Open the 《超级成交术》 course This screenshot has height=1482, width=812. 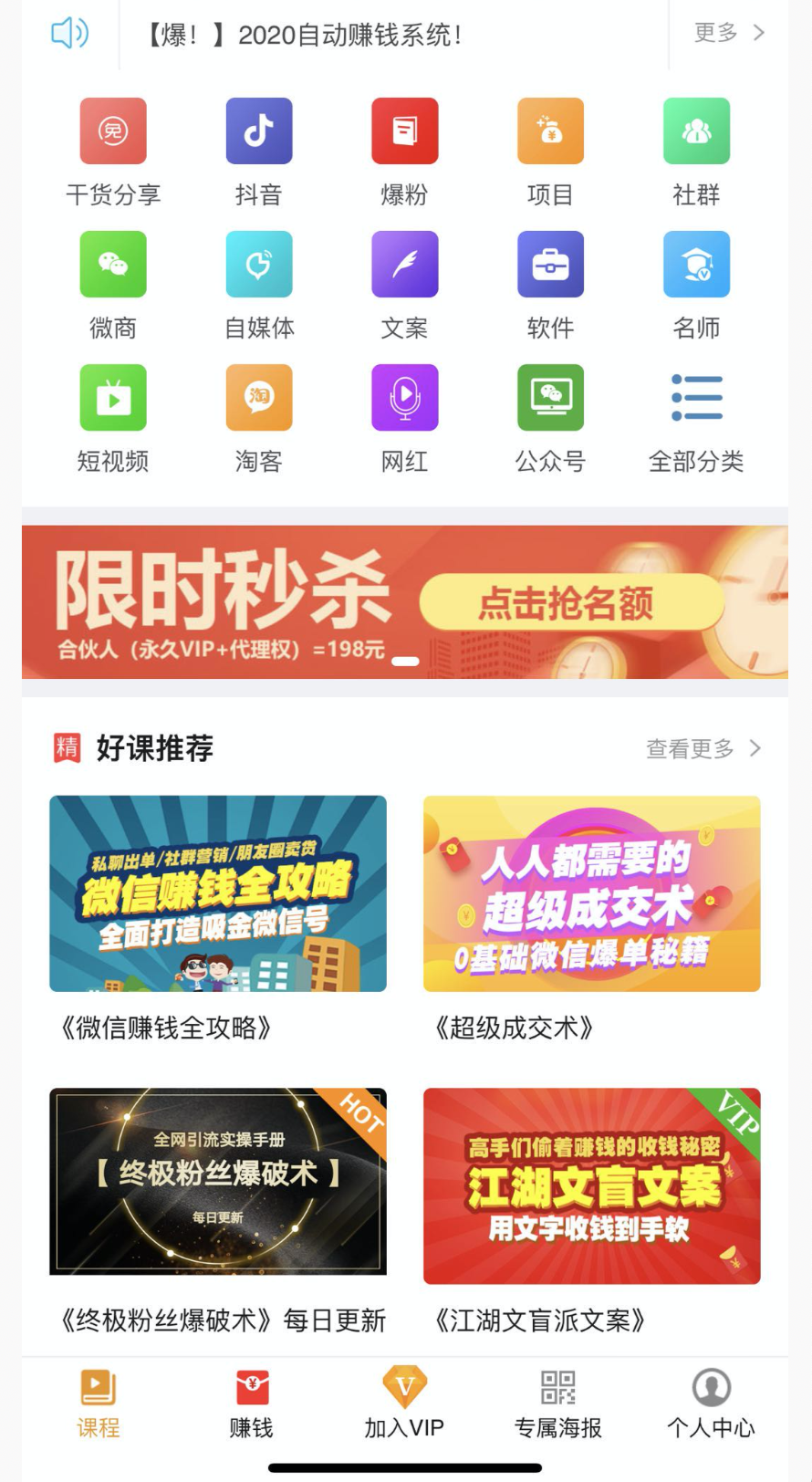coord(591,893)
